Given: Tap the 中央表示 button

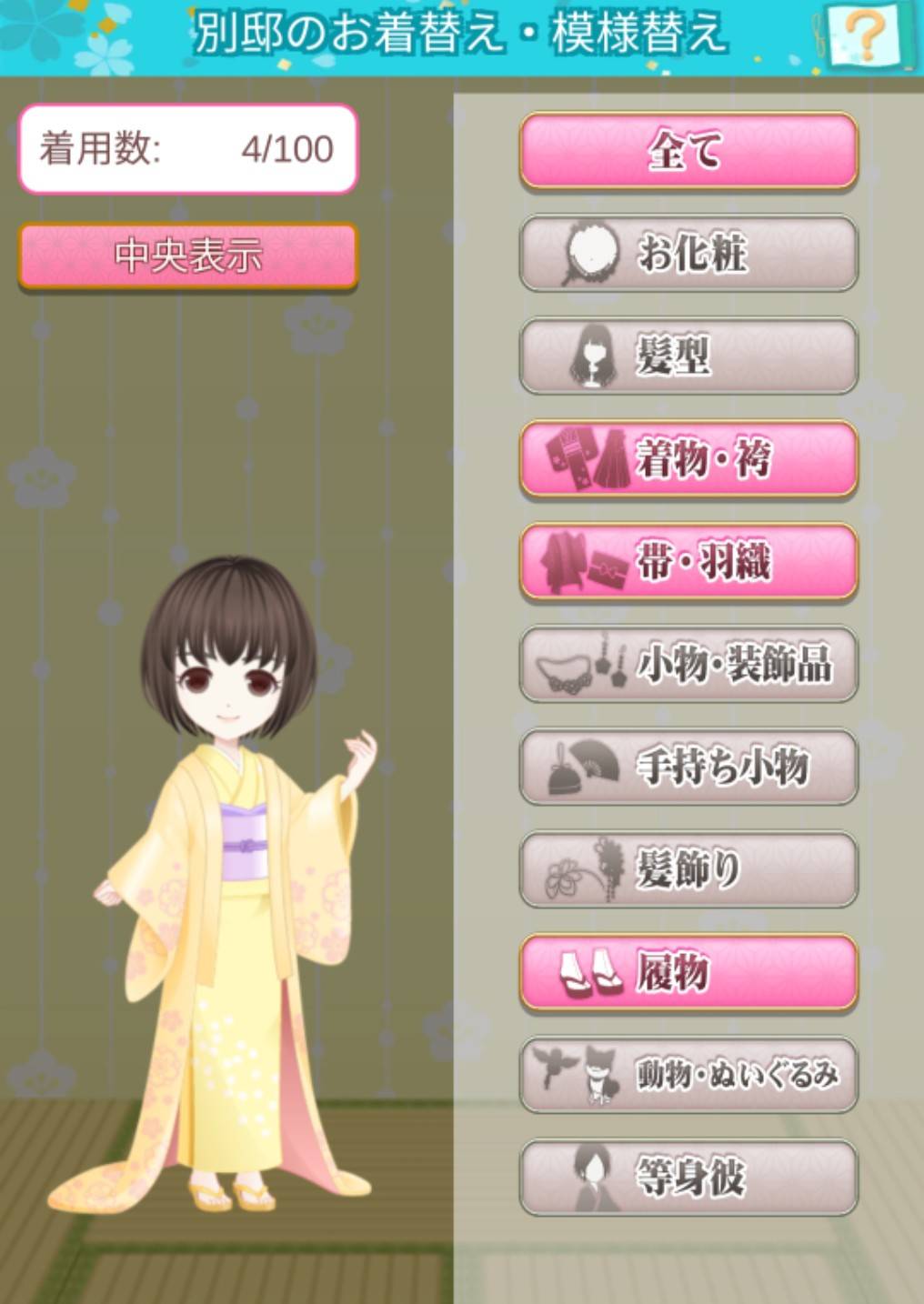Looking at the screenshot, I should click(188, 256).
